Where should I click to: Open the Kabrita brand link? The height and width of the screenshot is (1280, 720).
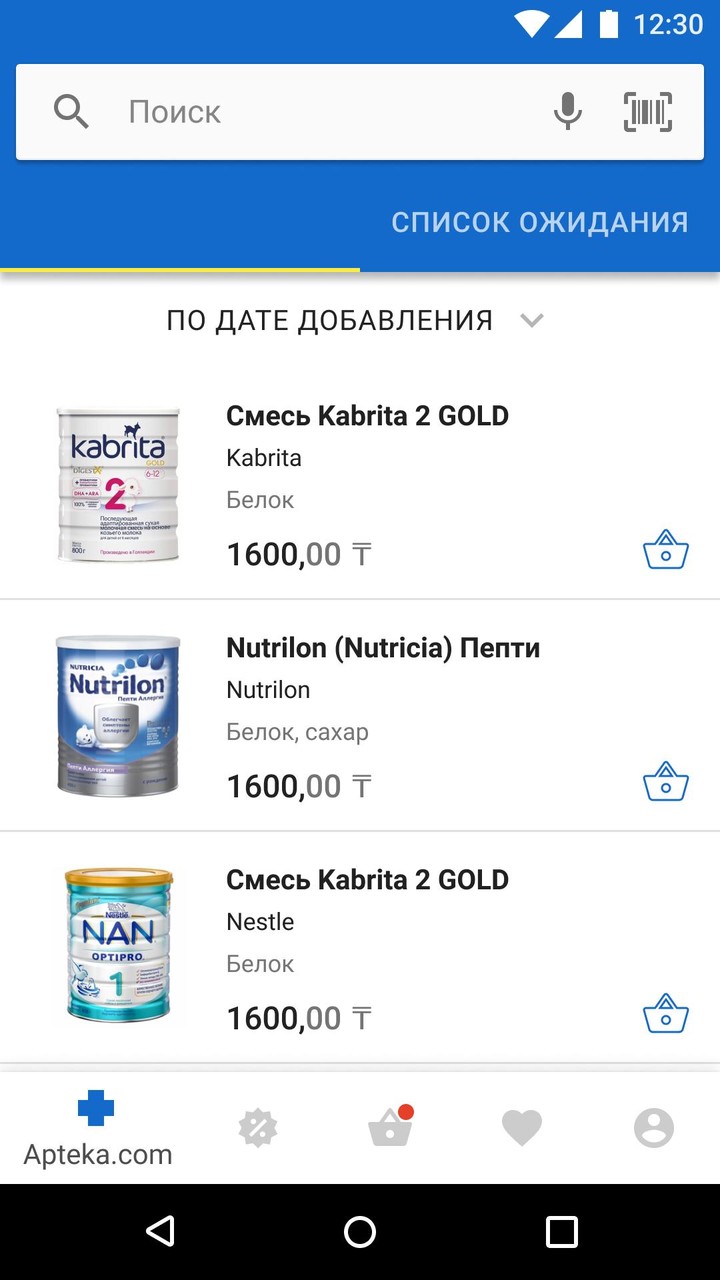pos(263,457)
